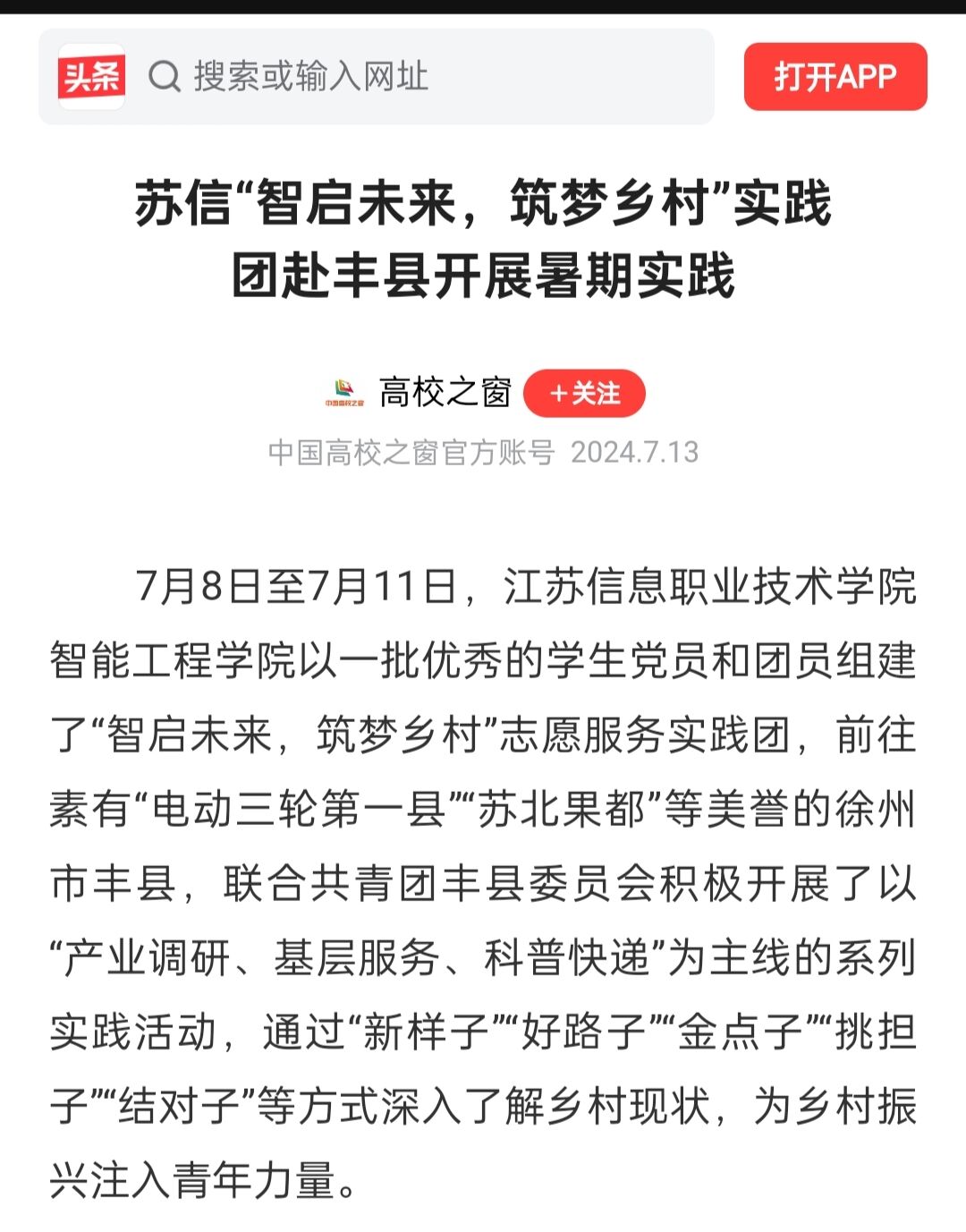Open the 高校之窗 author profile

444,393
